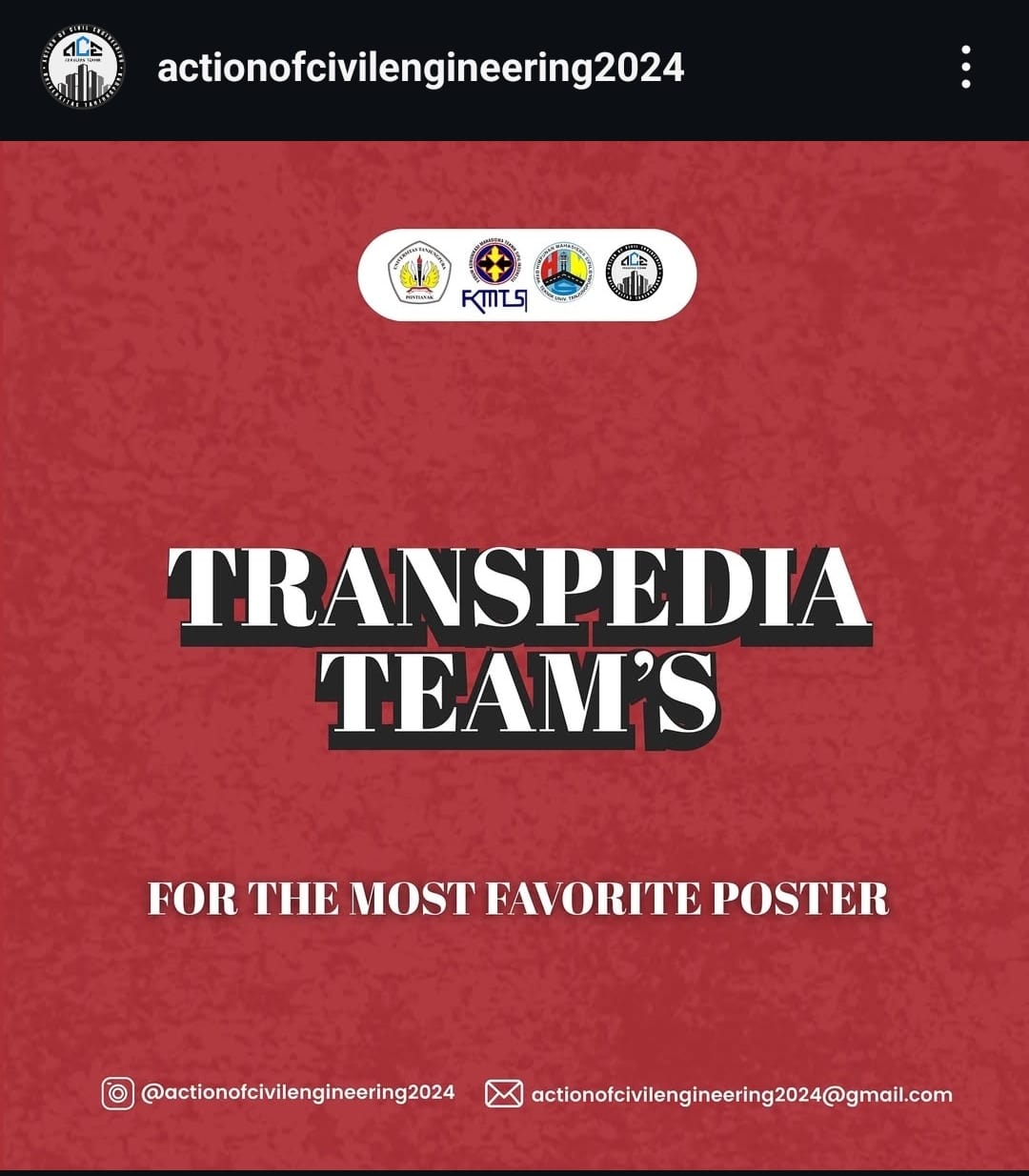
Task: Open the post's three-dot options menu
Action: pyautogui.click(x=965, y=68)
